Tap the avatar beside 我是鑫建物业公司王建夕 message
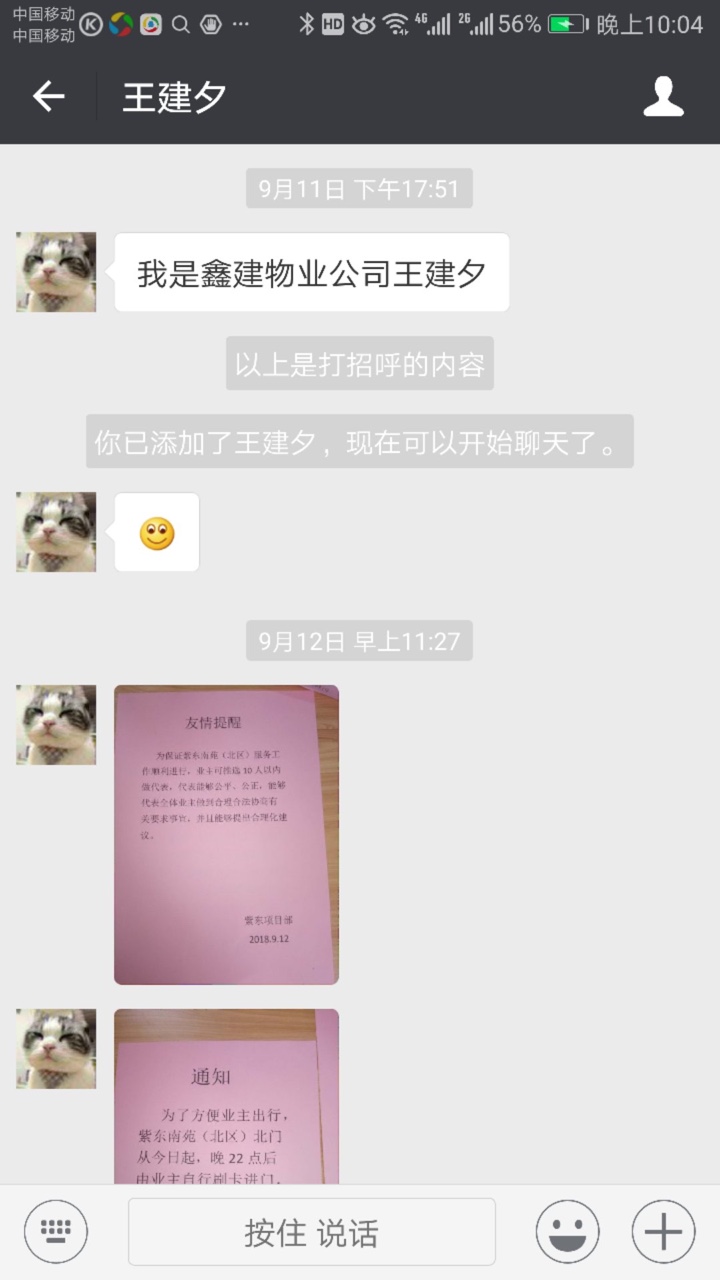The image size is (720, 1280). 56,272
